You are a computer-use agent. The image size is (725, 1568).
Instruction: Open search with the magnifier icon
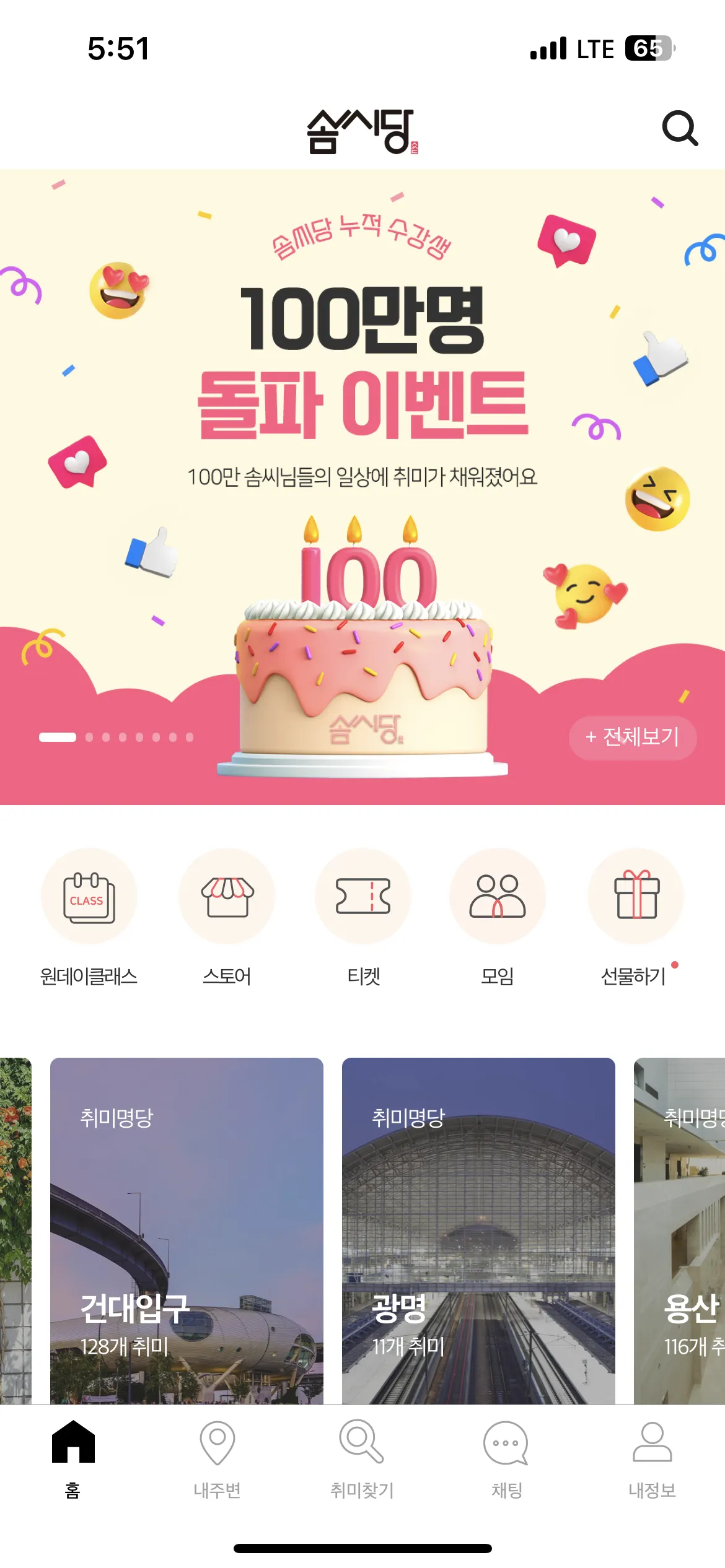click(x=680, y=129)
